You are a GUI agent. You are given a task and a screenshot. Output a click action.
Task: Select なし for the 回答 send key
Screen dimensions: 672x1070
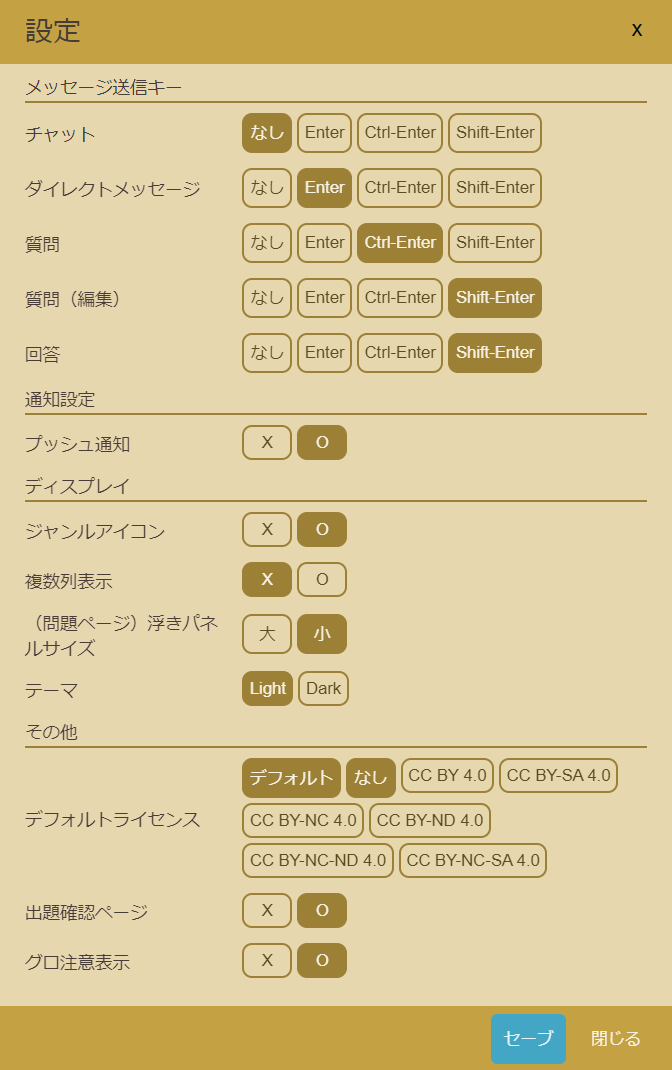tap(267, 353)
